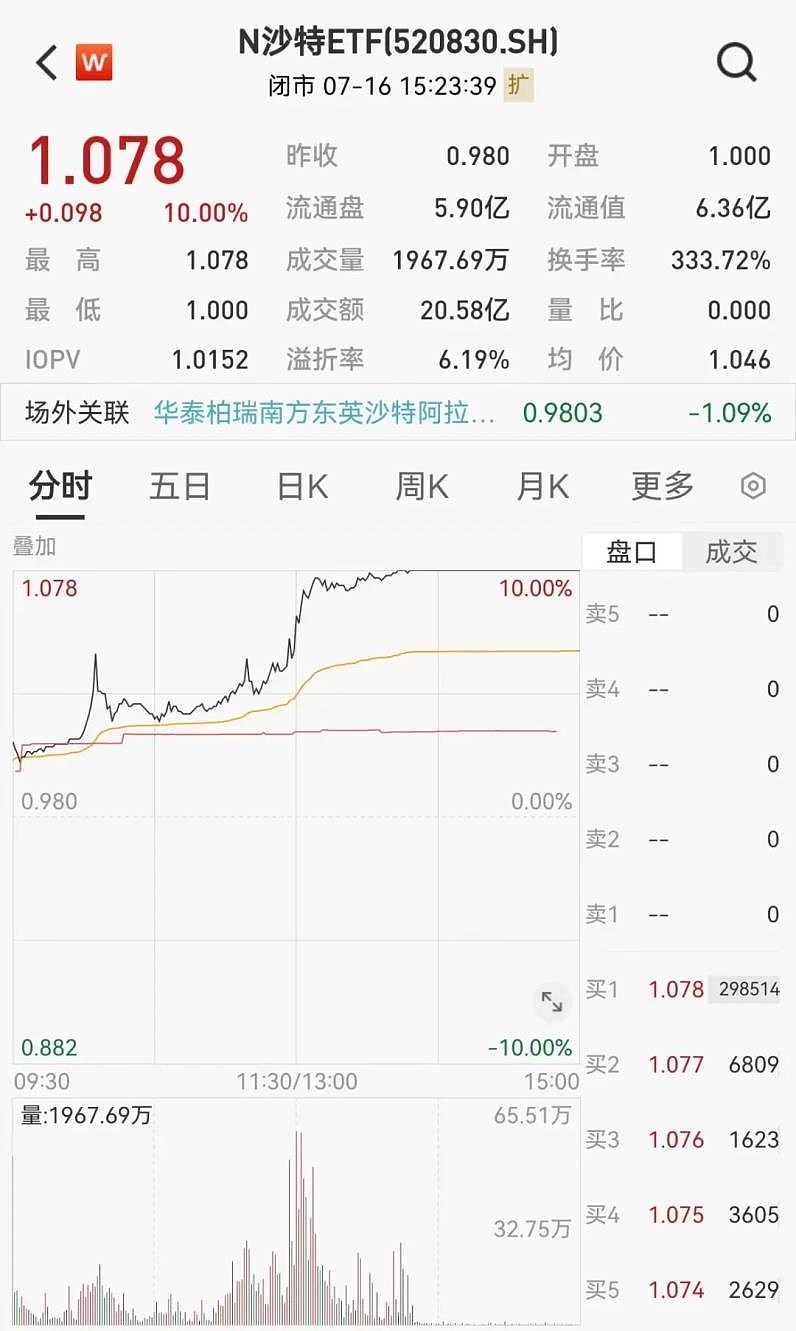Switch to the 五日 chart tab
796x1331 pixels.
click(x=180, y=486)
